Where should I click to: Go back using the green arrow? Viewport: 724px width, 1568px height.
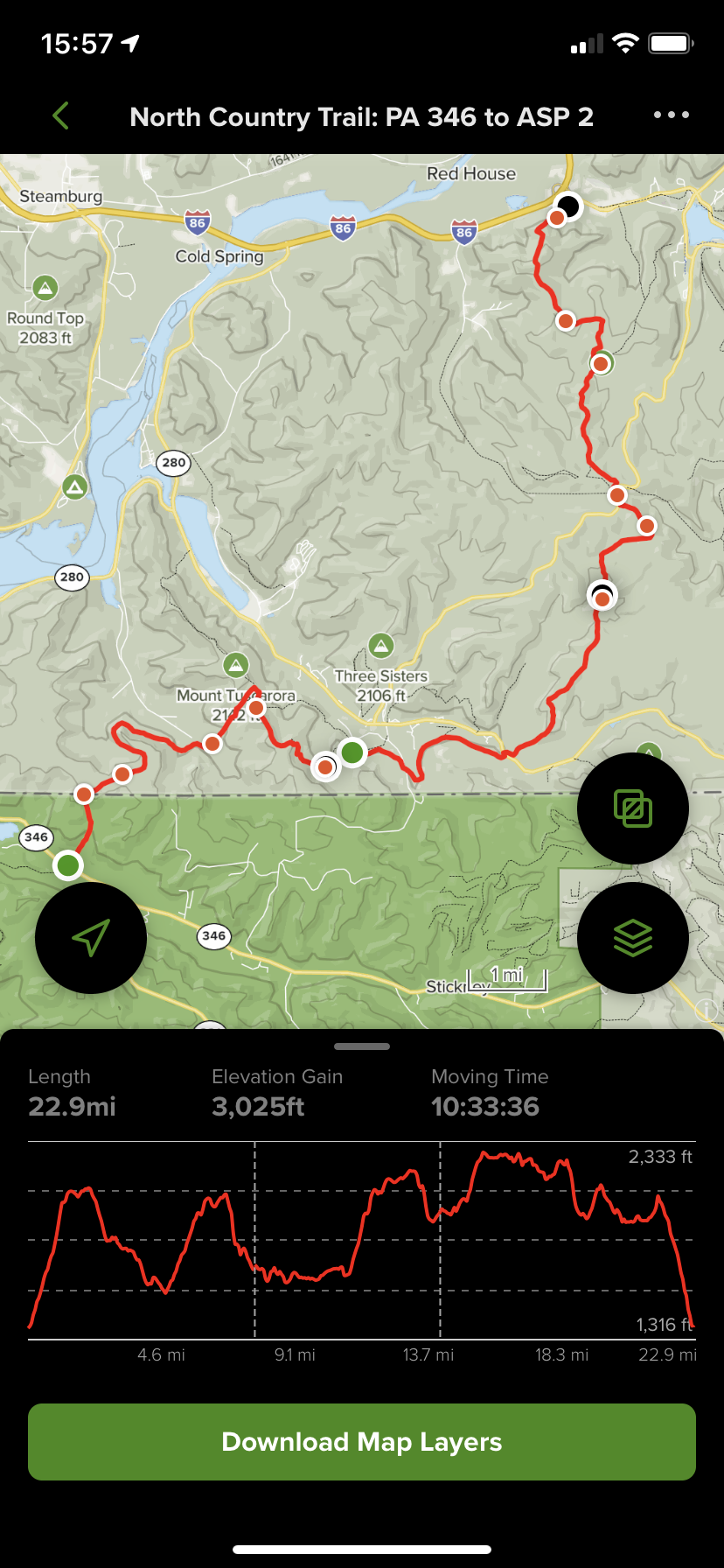[x=60, y=115]
